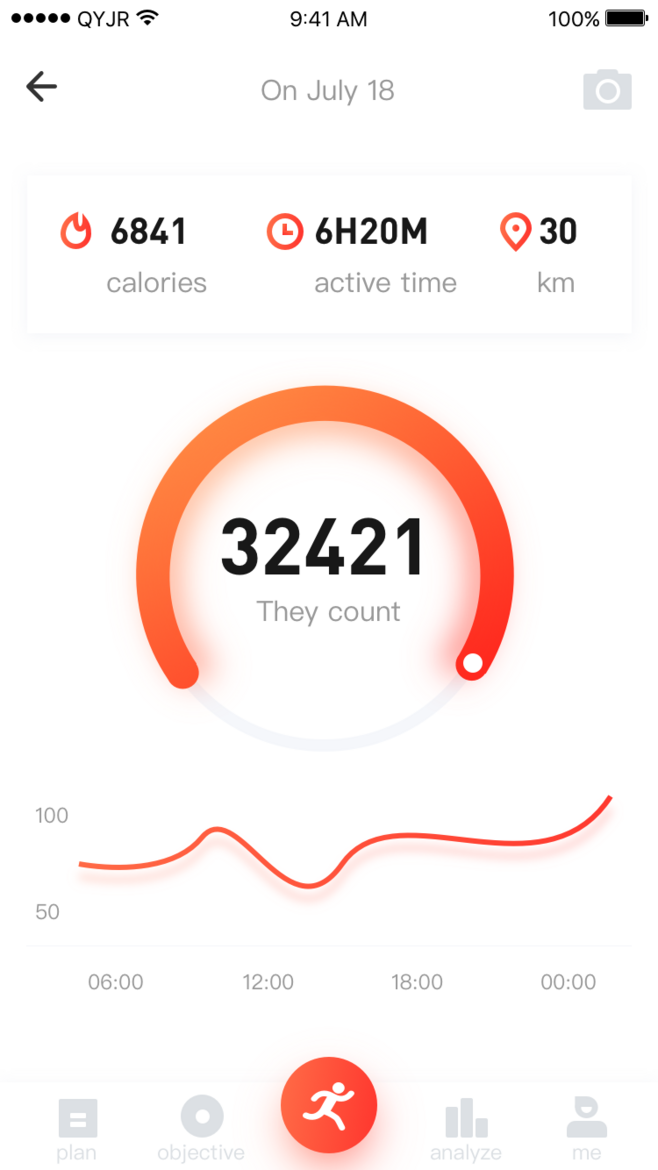Switch to the plan tab

77,1130
